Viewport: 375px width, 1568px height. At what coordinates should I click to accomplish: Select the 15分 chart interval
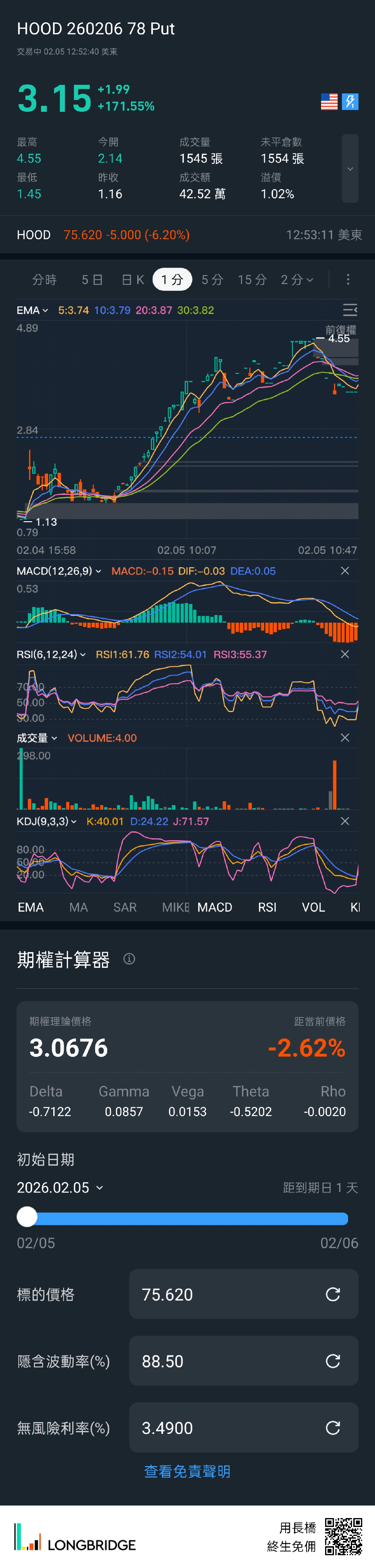coord(252,279)
